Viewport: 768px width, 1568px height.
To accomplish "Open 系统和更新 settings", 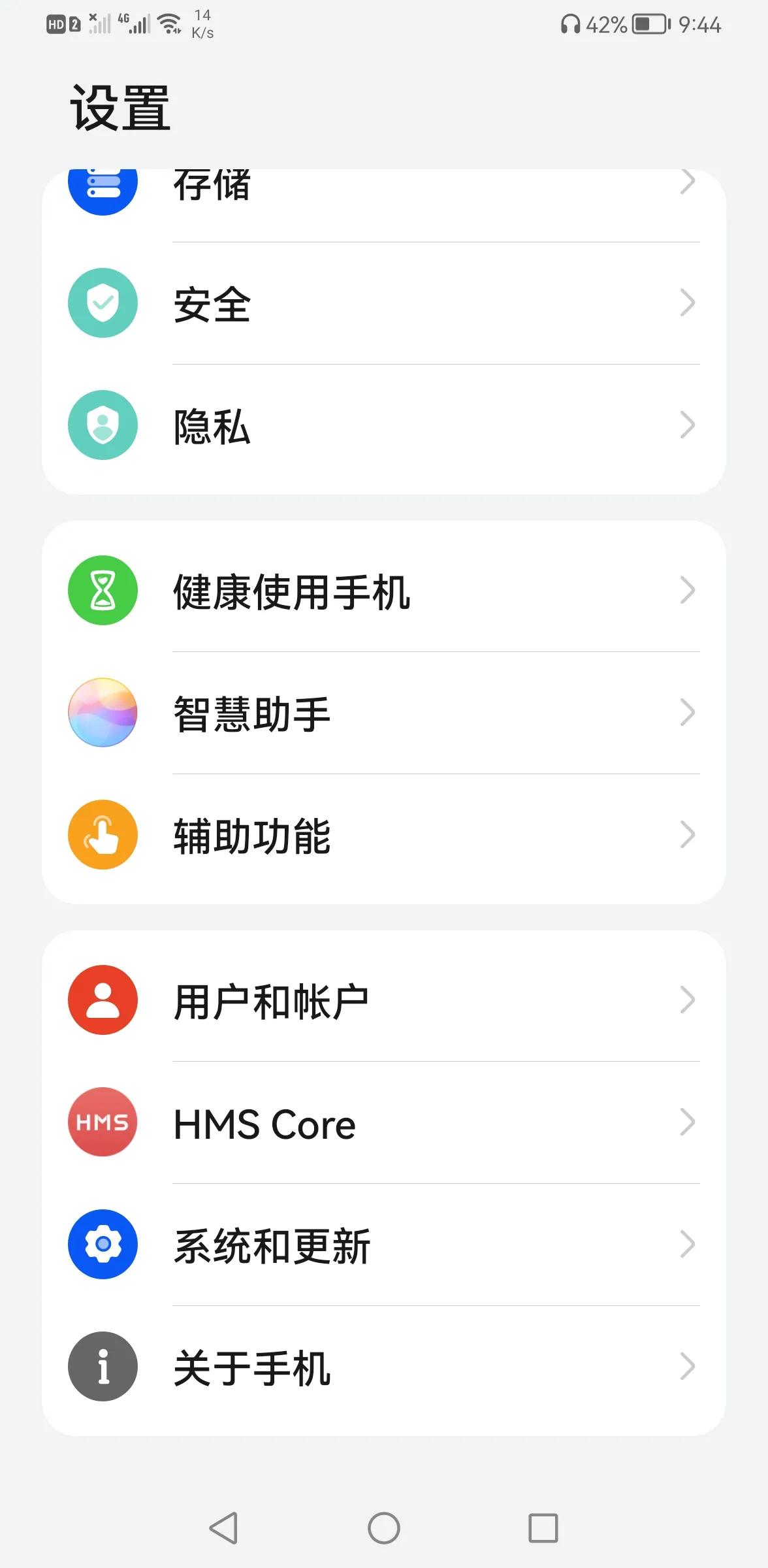I will (x=383, y=1245).
